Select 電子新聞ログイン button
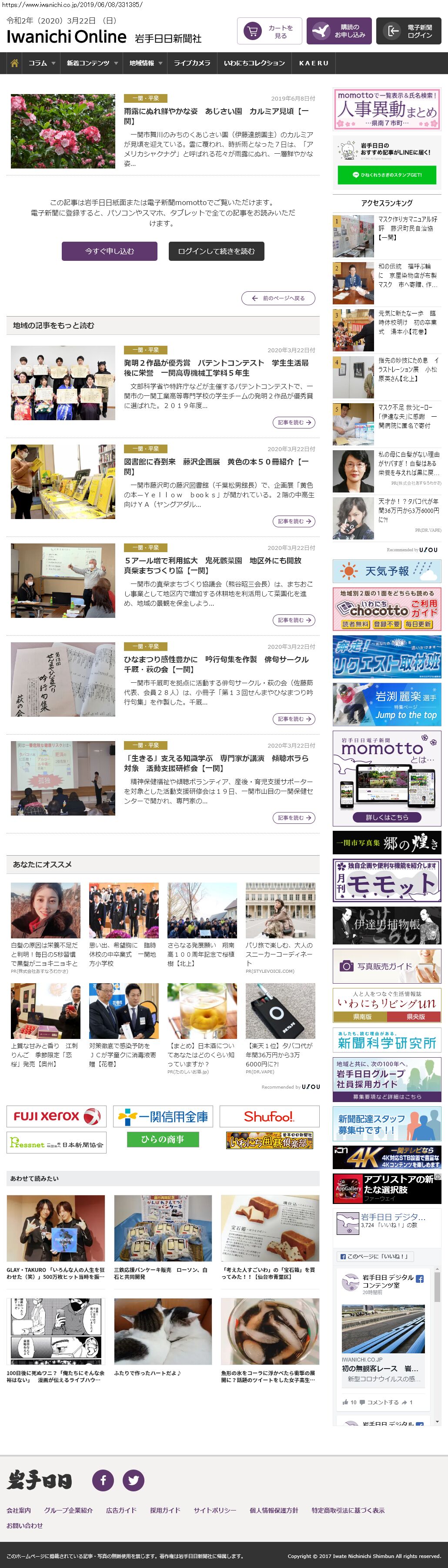This screenshot has width=448, height=1568. (x=408, y=31)
